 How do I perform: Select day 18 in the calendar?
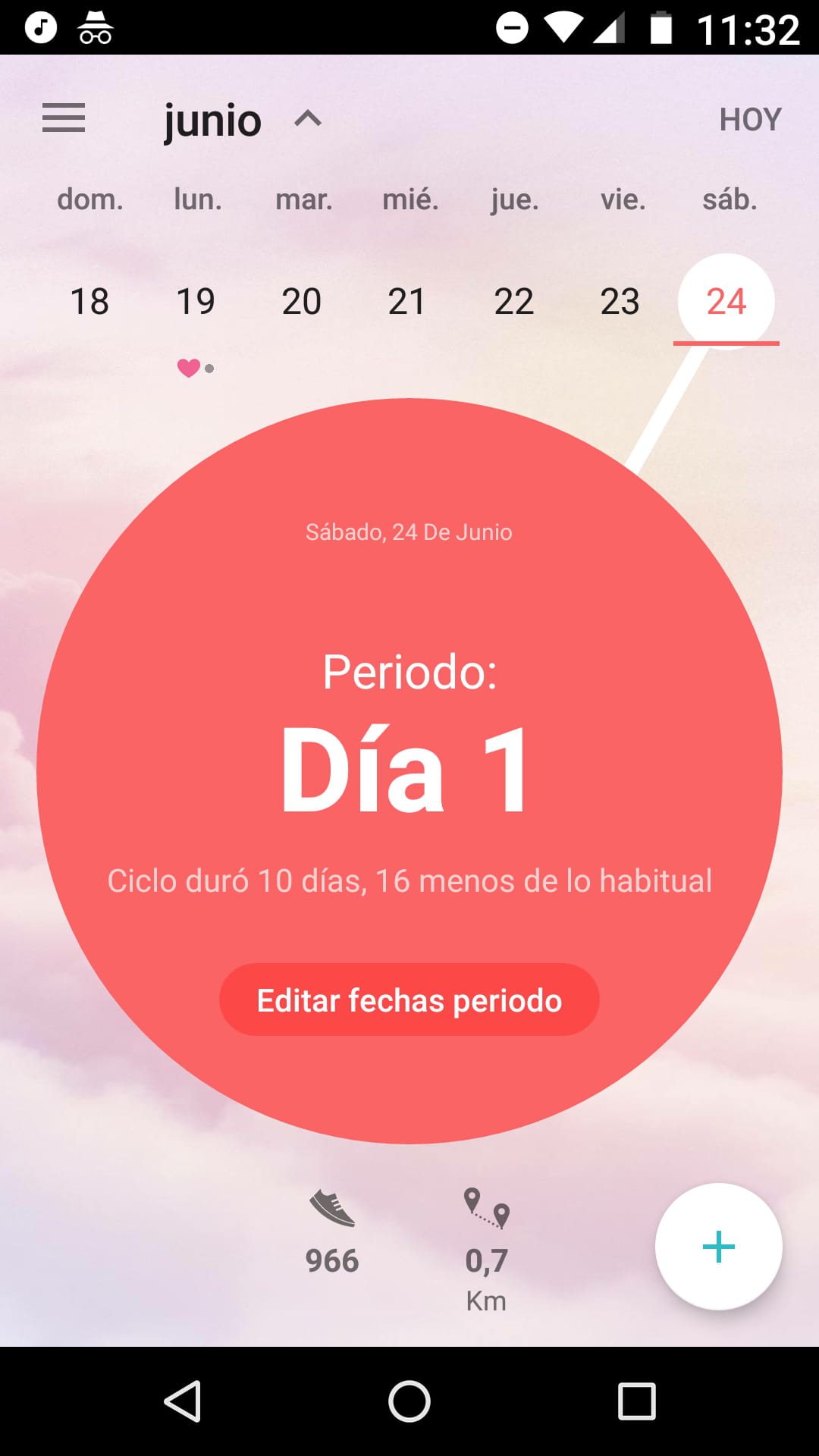89,302
